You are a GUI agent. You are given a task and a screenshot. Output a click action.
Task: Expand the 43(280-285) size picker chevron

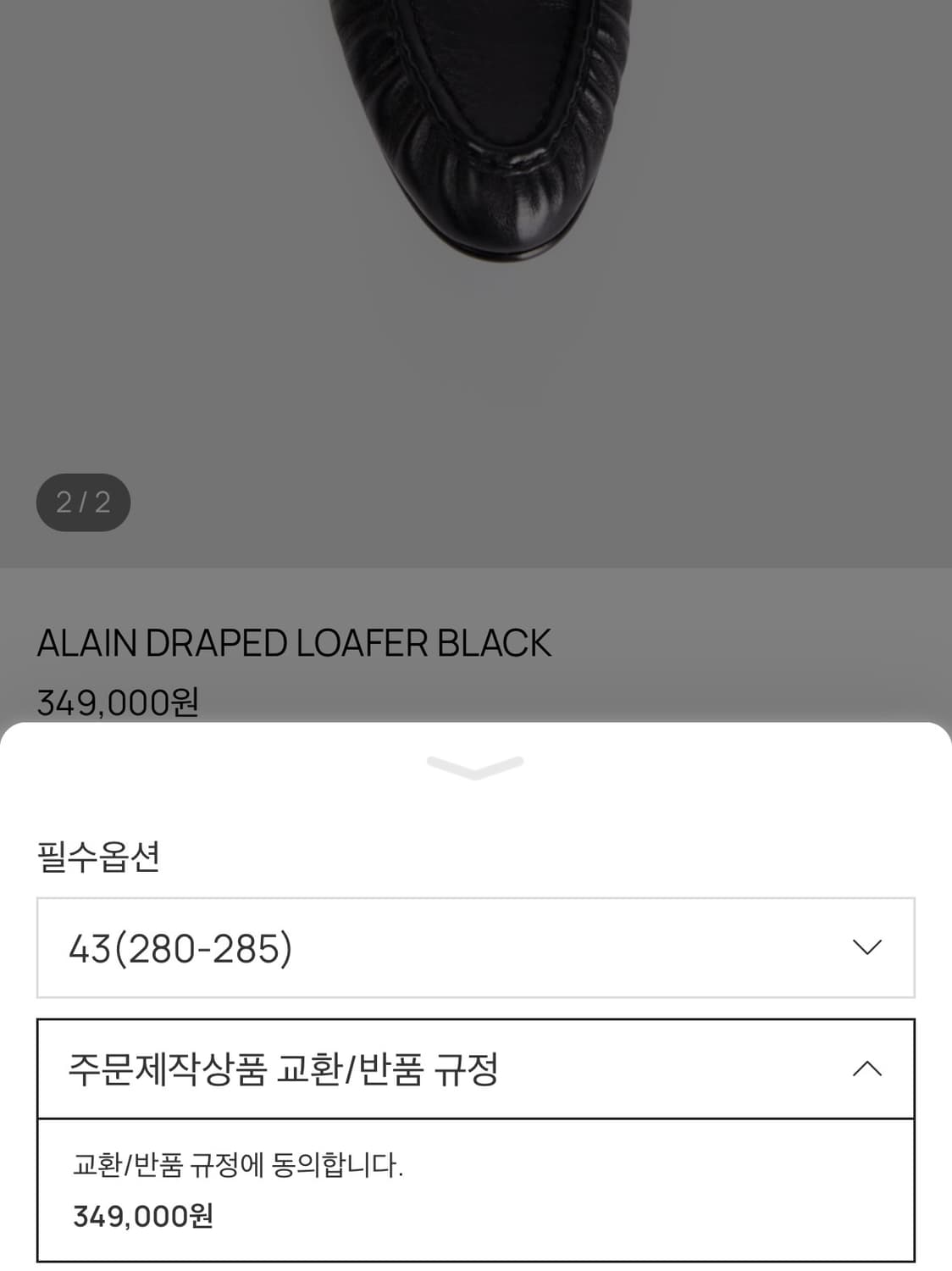pyautogui.click(x=866, y=946)
